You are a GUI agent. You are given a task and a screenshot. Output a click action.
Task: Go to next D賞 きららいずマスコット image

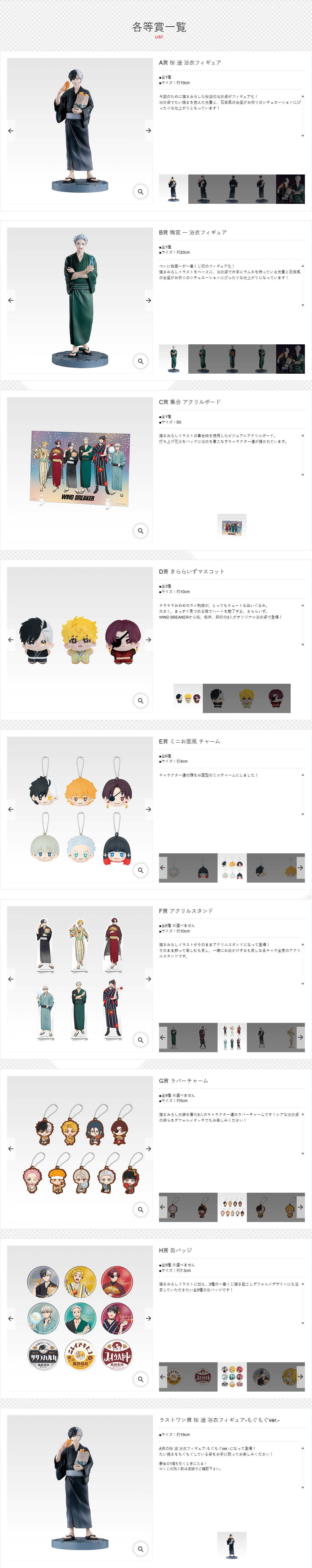(148, 640)
